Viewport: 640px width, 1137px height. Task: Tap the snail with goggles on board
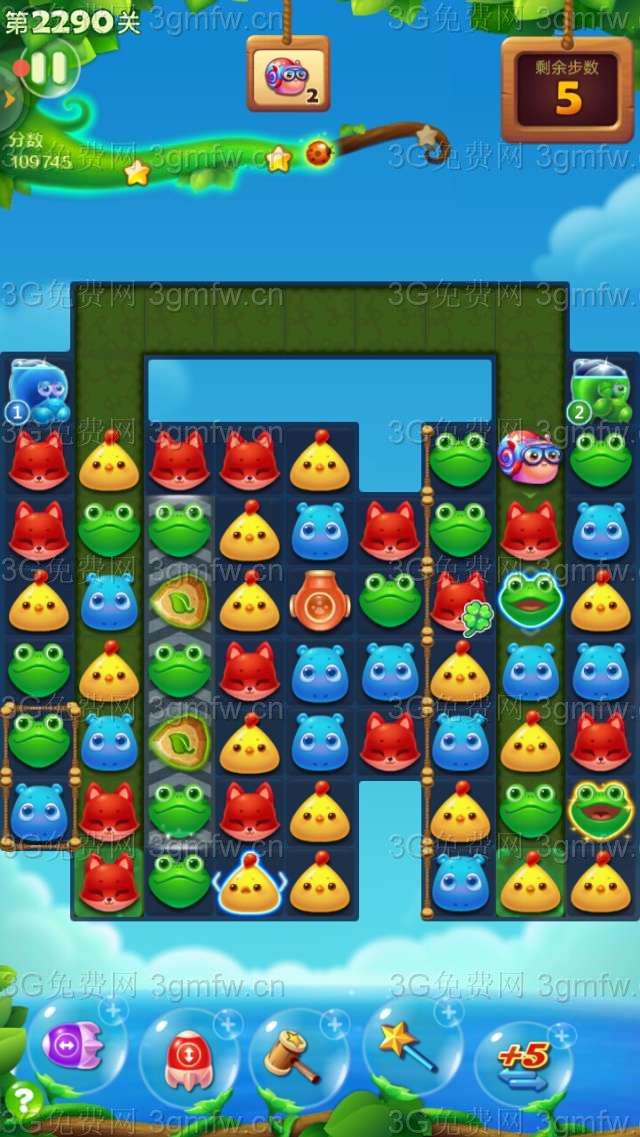click(x=529, y=456)
